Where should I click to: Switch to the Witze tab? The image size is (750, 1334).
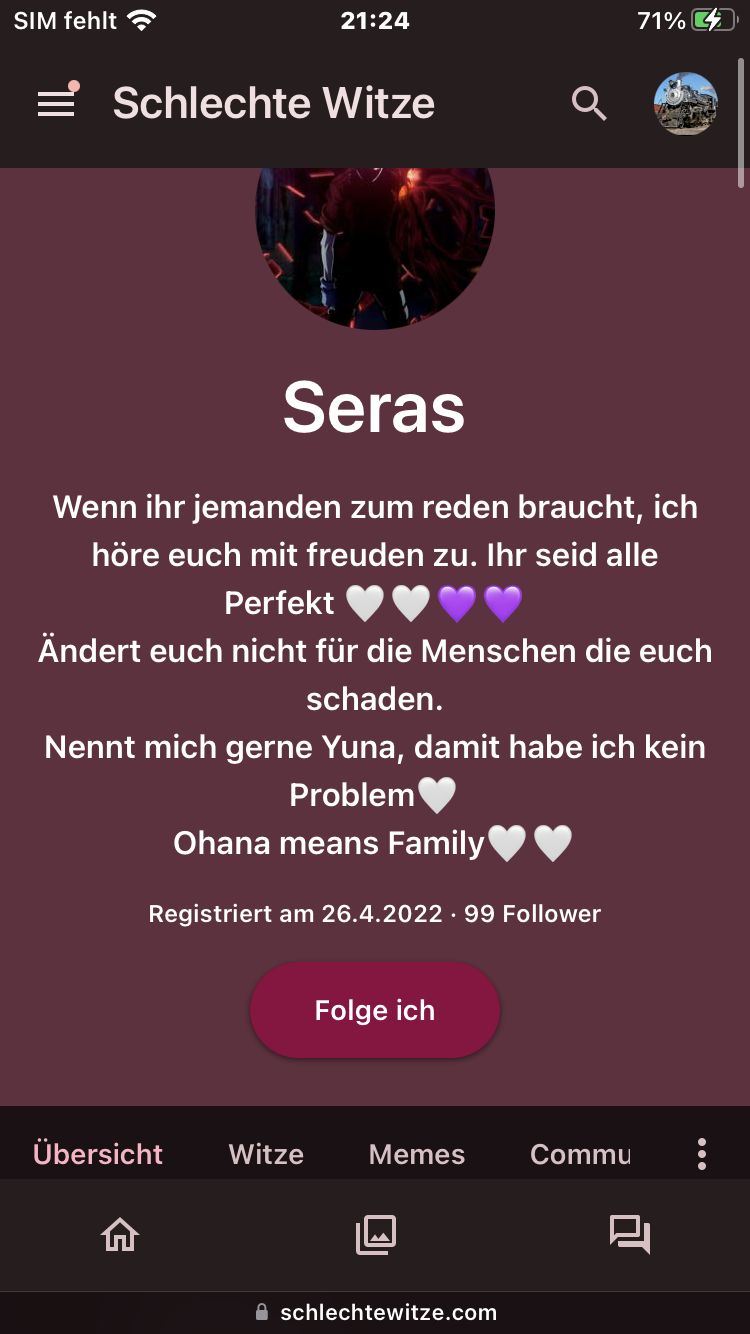[x=266, y=1154]
